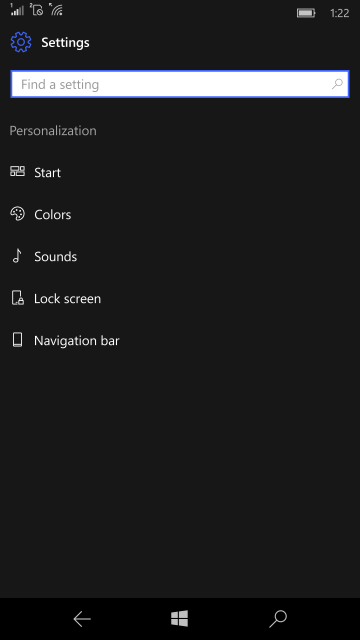Tap the system search button in the navigation bar
Viewport: 360px width, 640px height.
[278, 619]
